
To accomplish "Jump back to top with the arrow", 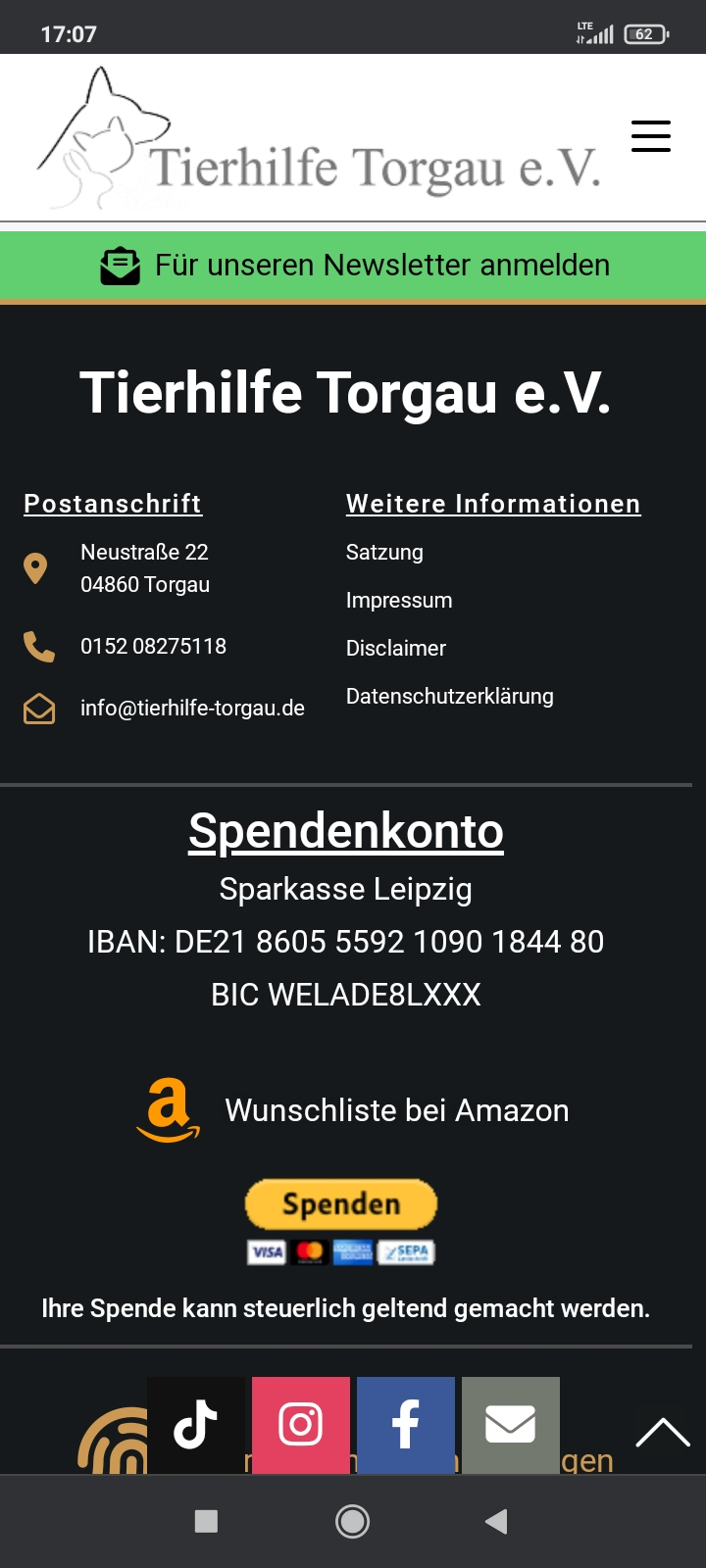I will point(663,1434).
